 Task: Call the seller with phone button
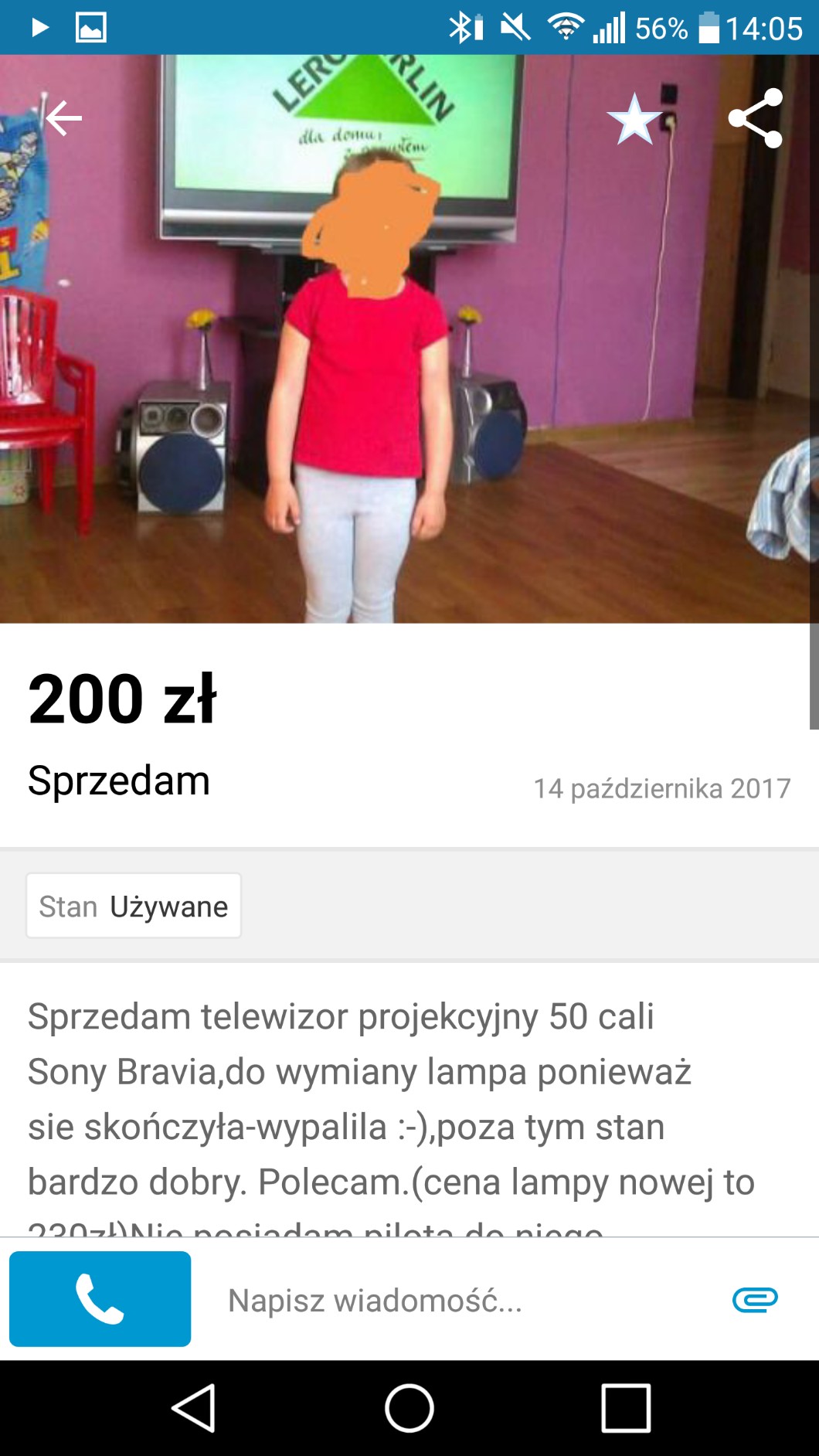point(100,1299)
